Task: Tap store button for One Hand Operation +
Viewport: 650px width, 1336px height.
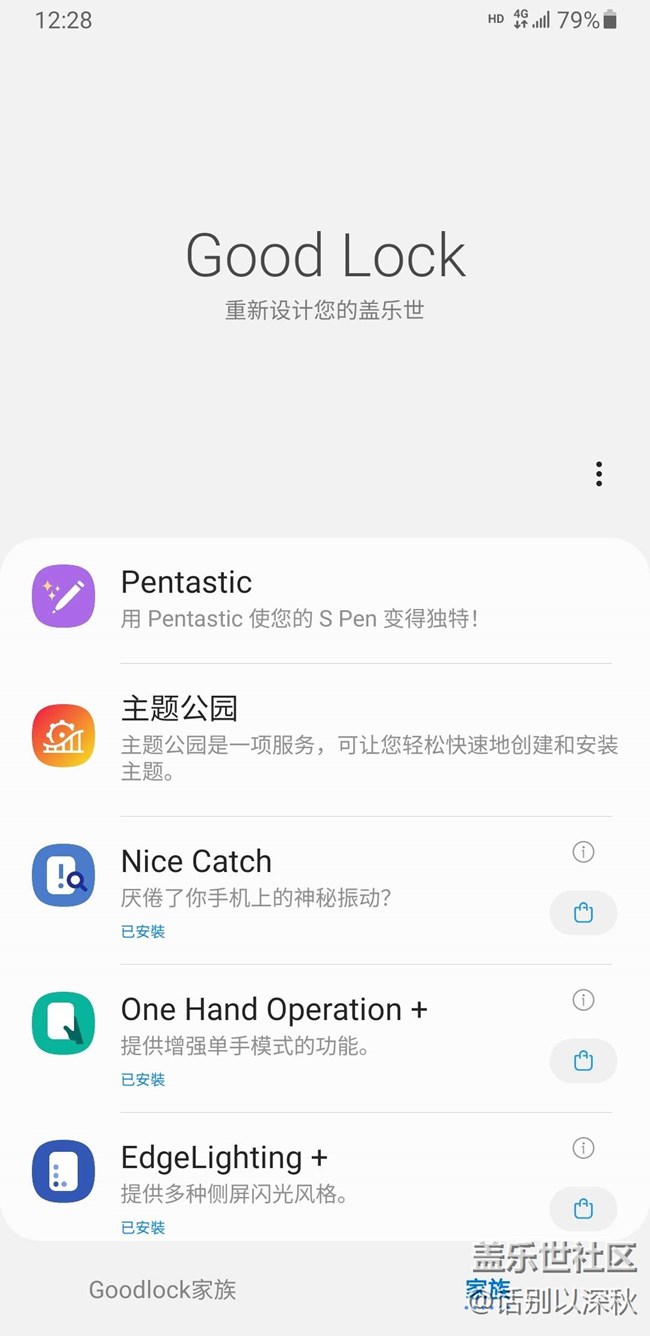Action: [x=584, y=1061]
